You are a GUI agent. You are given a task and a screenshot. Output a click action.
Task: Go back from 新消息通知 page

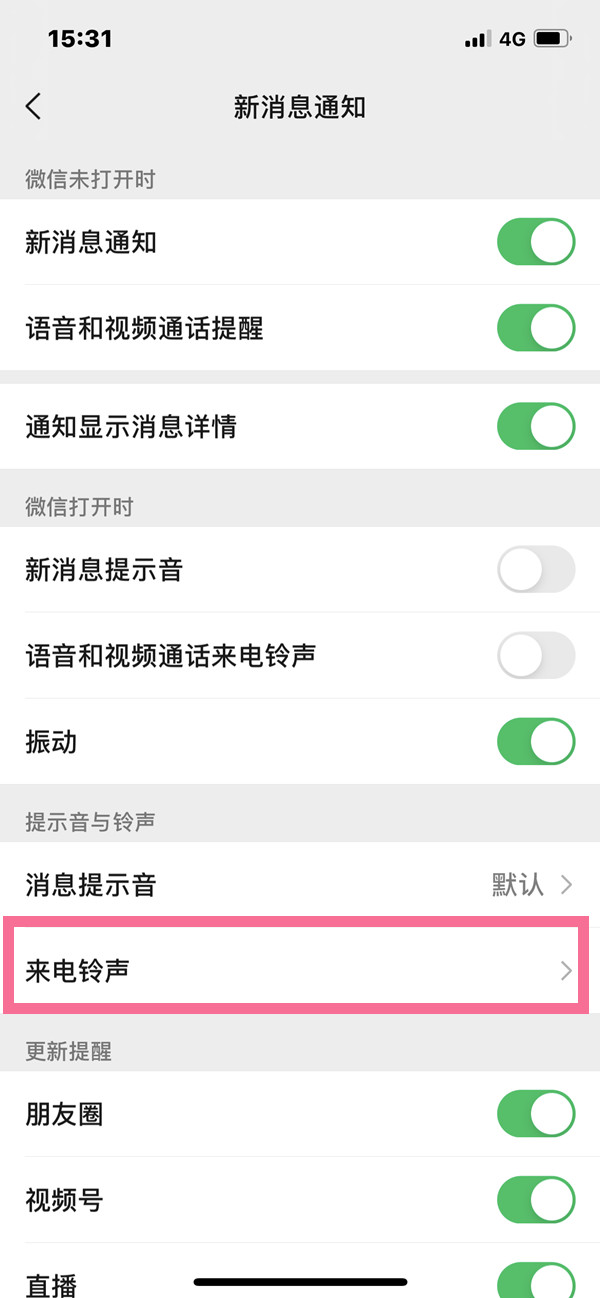coord(34,107)
